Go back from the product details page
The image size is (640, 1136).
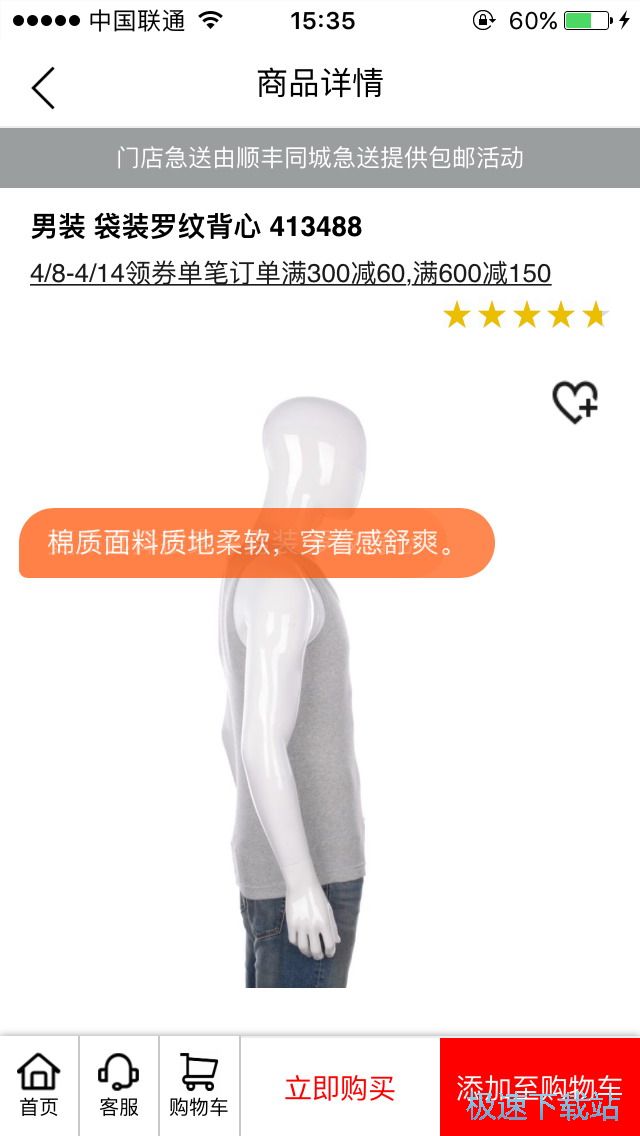(43, 87)
